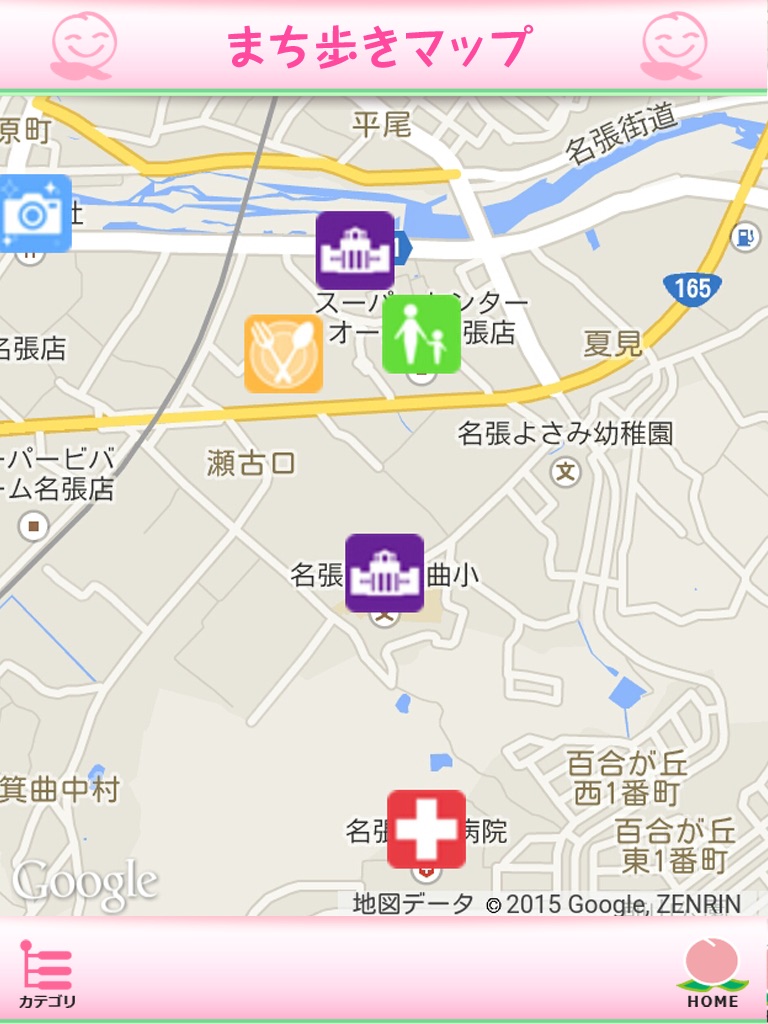
Task: Open the カテゴリ category menu
Action: 47,974
